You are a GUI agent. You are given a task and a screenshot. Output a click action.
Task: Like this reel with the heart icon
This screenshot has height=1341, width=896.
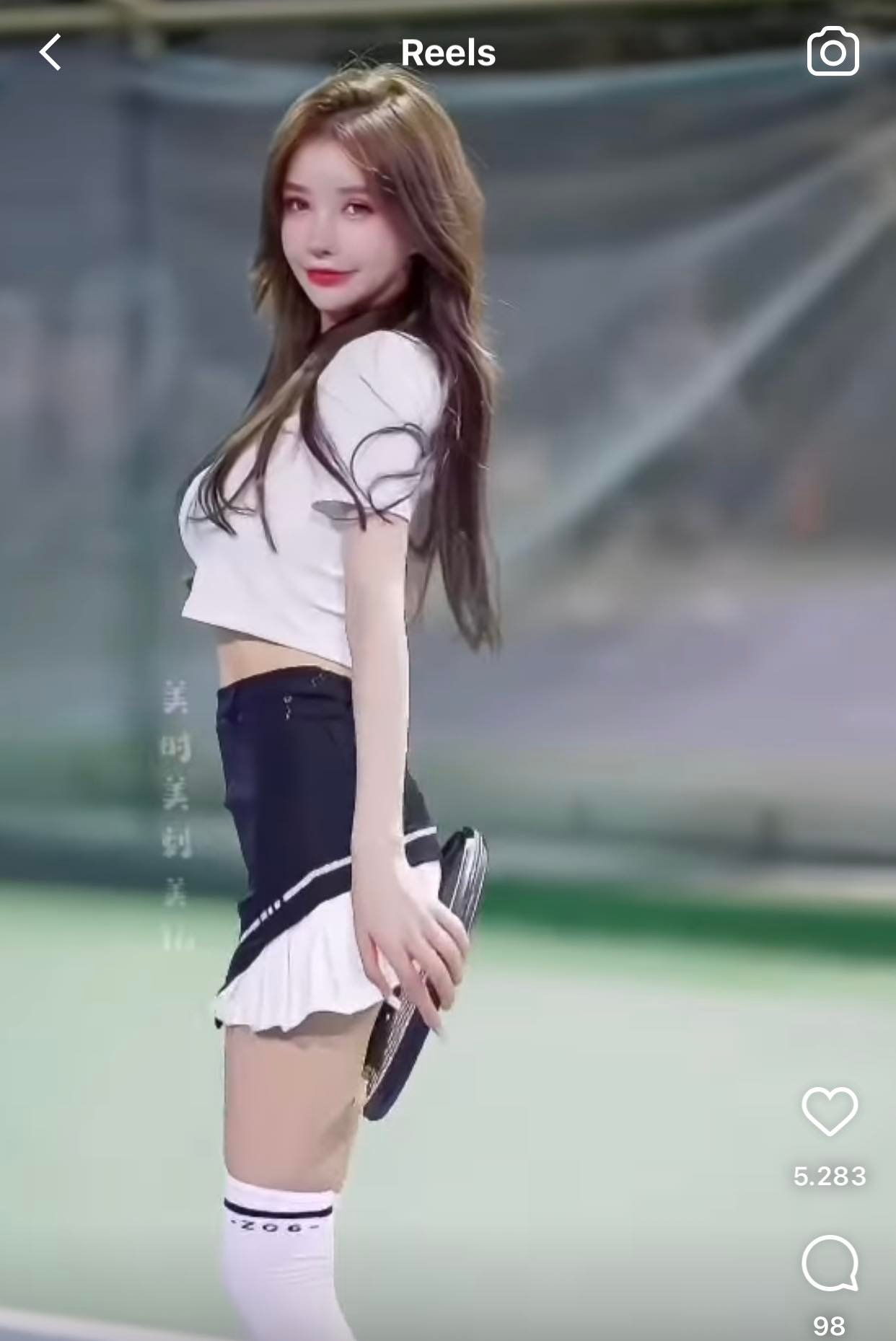point(830,1111)
